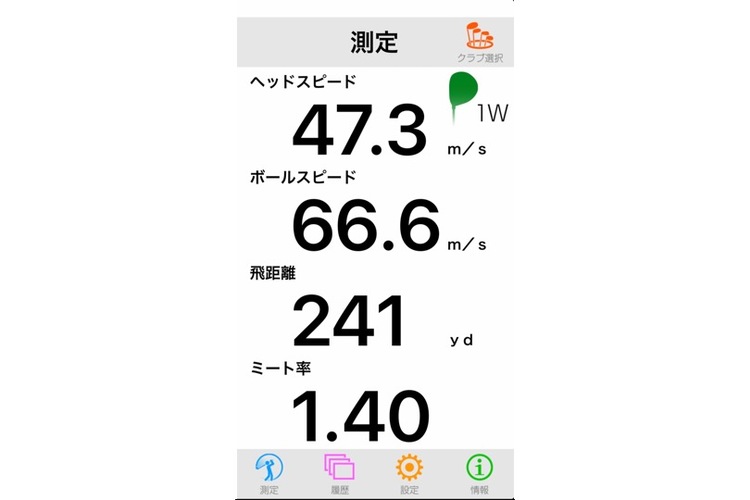Open the 履歴 history tab

(x=339, y=472)
